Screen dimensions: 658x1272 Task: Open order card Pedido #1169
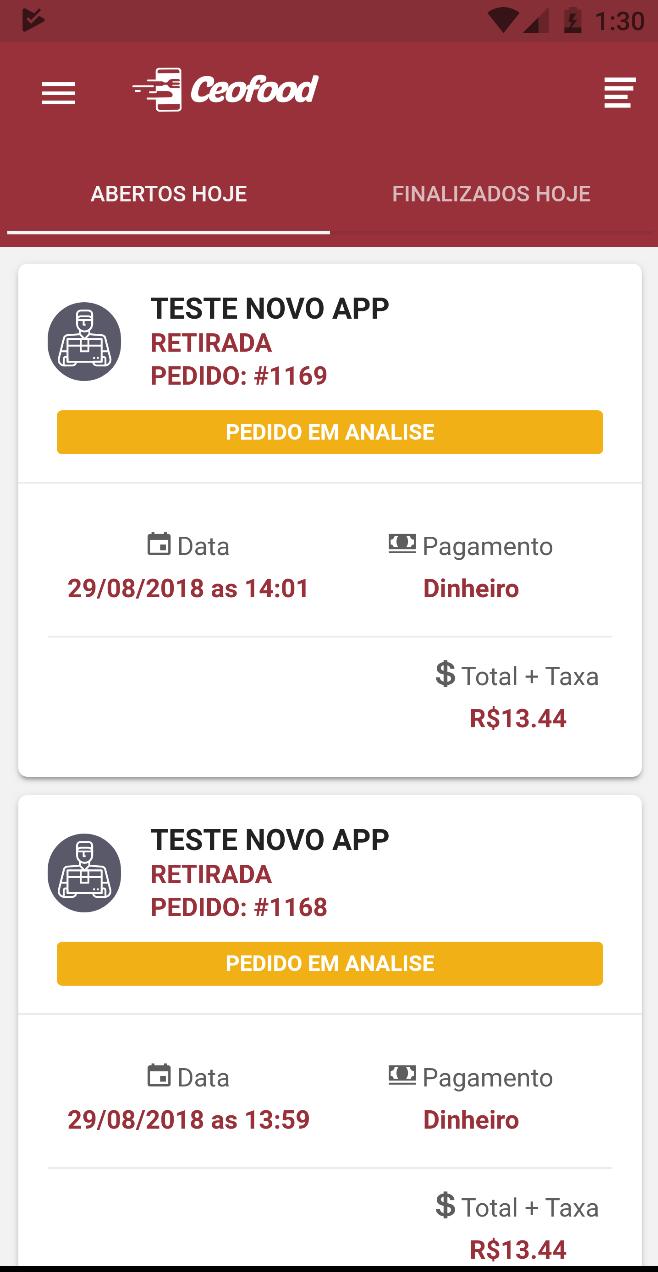pyautogui.click(x=330, y=520)
